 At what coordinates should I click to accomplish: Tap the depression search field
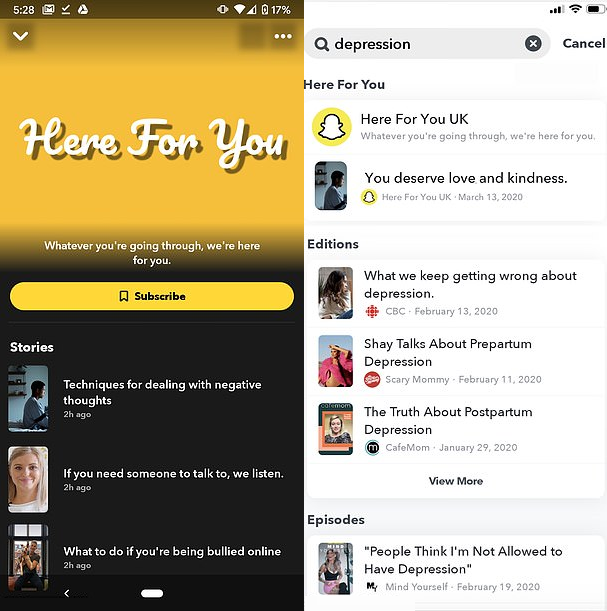(425, 44)
